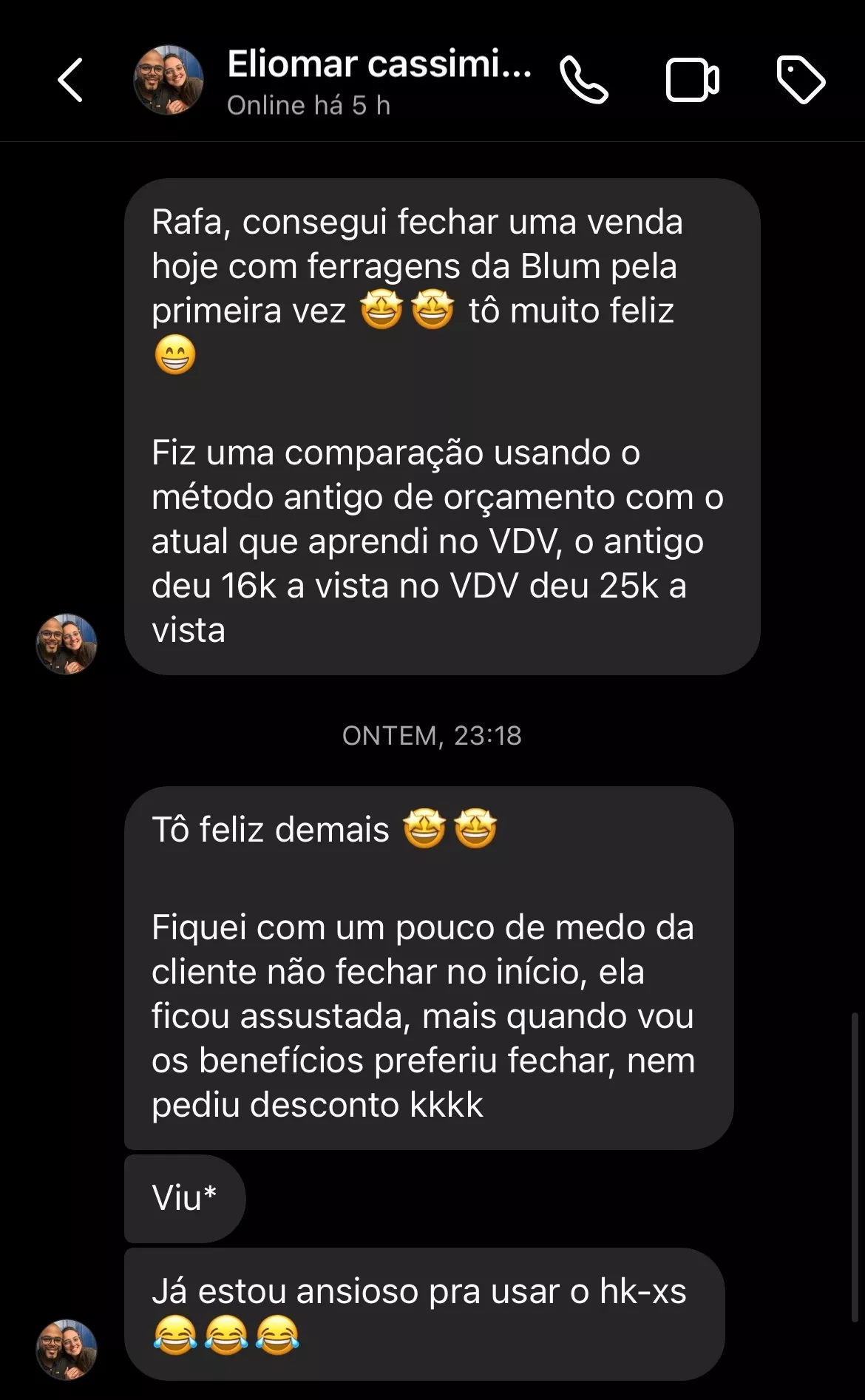
Task: Open the label tag options
Action: click(801, 80)
